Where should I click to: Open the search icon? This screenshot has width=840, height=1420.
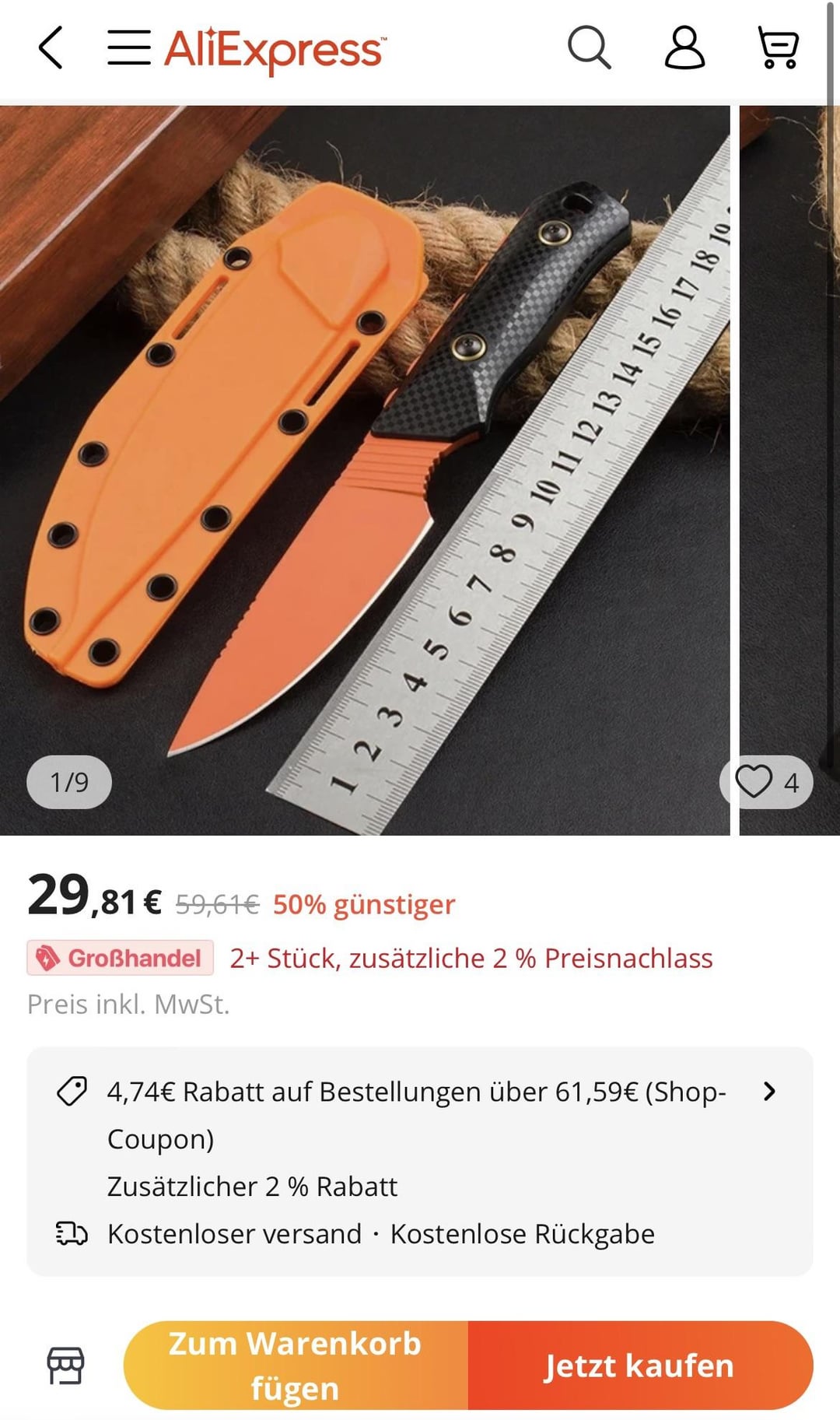(x=589, y=48)
